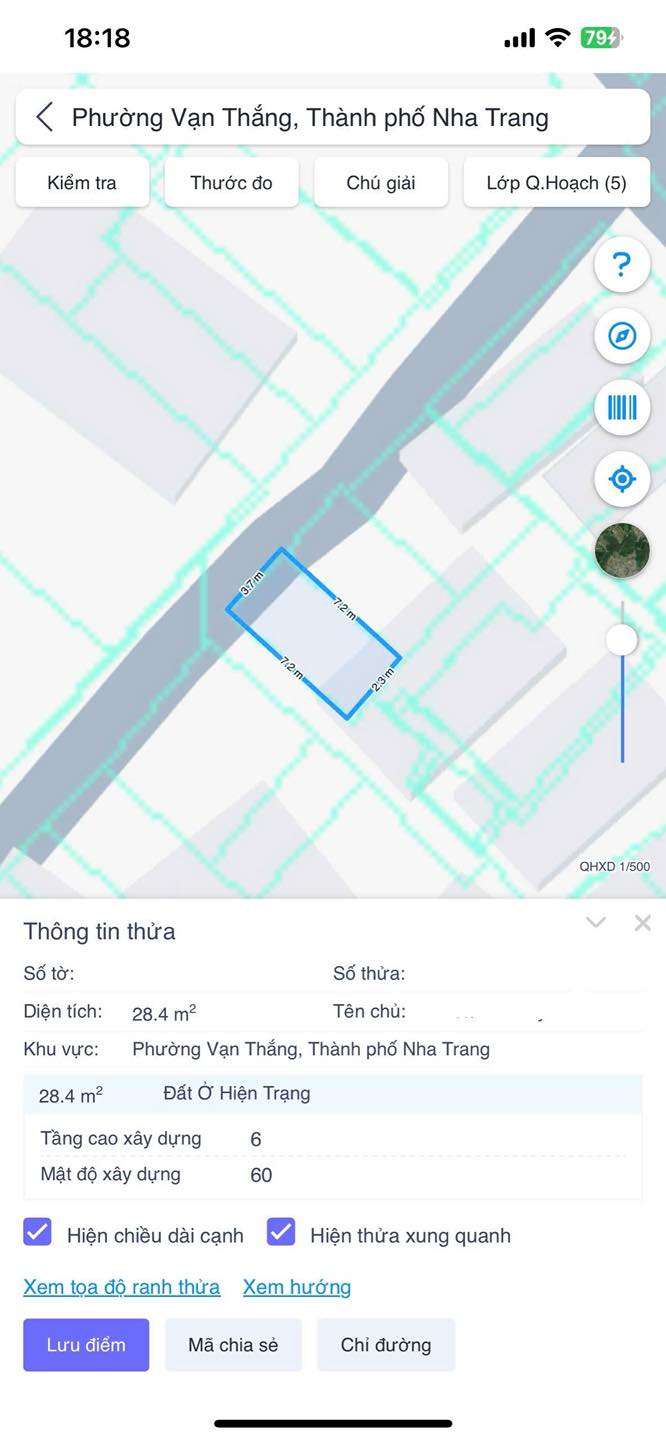The image size is (666, 1440).
Task: Tap the question mark help icon
Action: tap(622, 265)
